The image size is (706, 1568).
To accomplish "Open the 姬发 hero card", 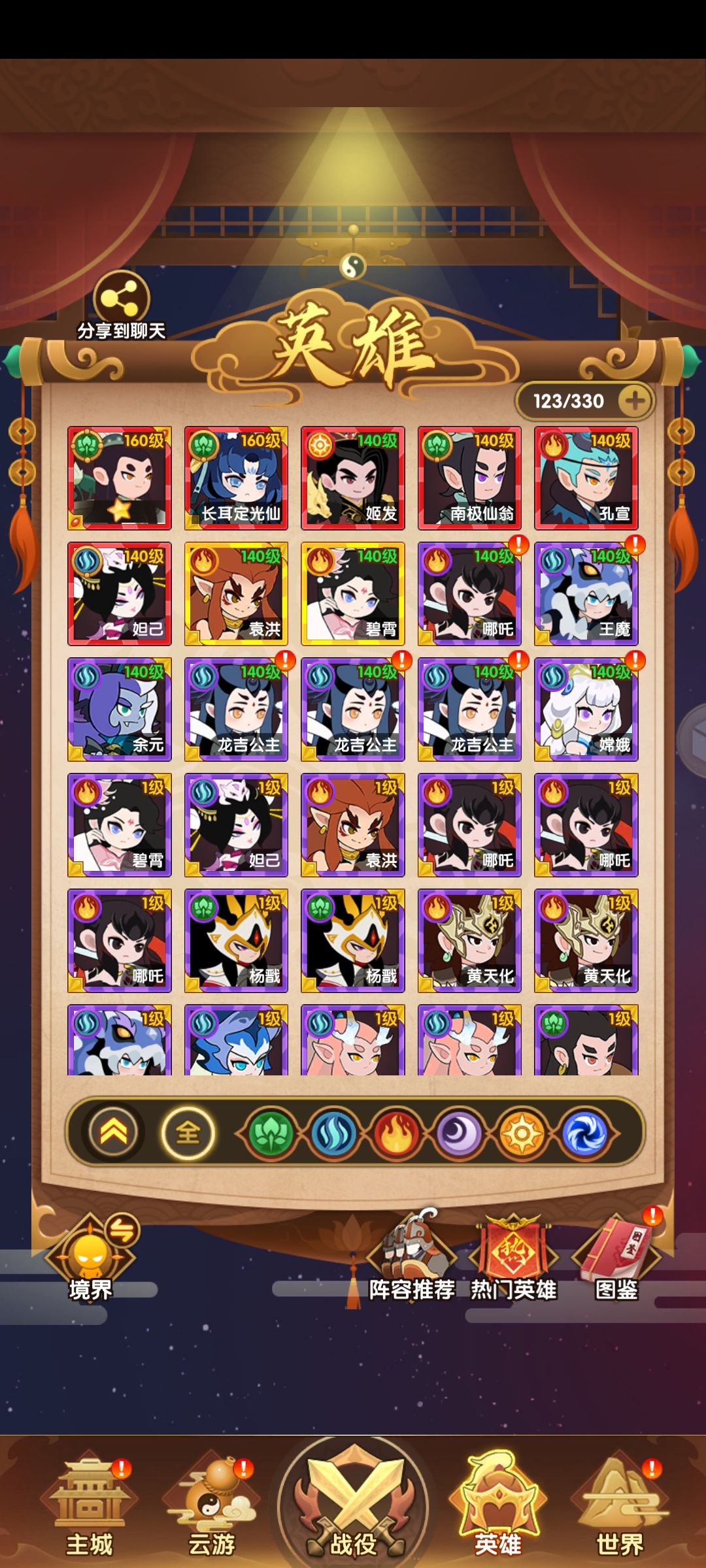I will click(353, 478).
